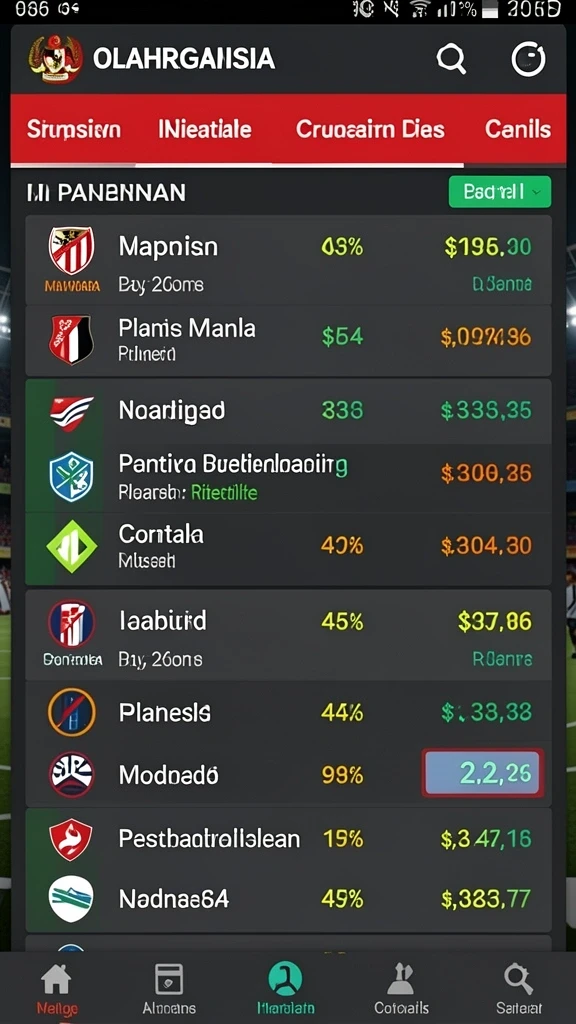Open the search icon in the header

coord(451,59)
